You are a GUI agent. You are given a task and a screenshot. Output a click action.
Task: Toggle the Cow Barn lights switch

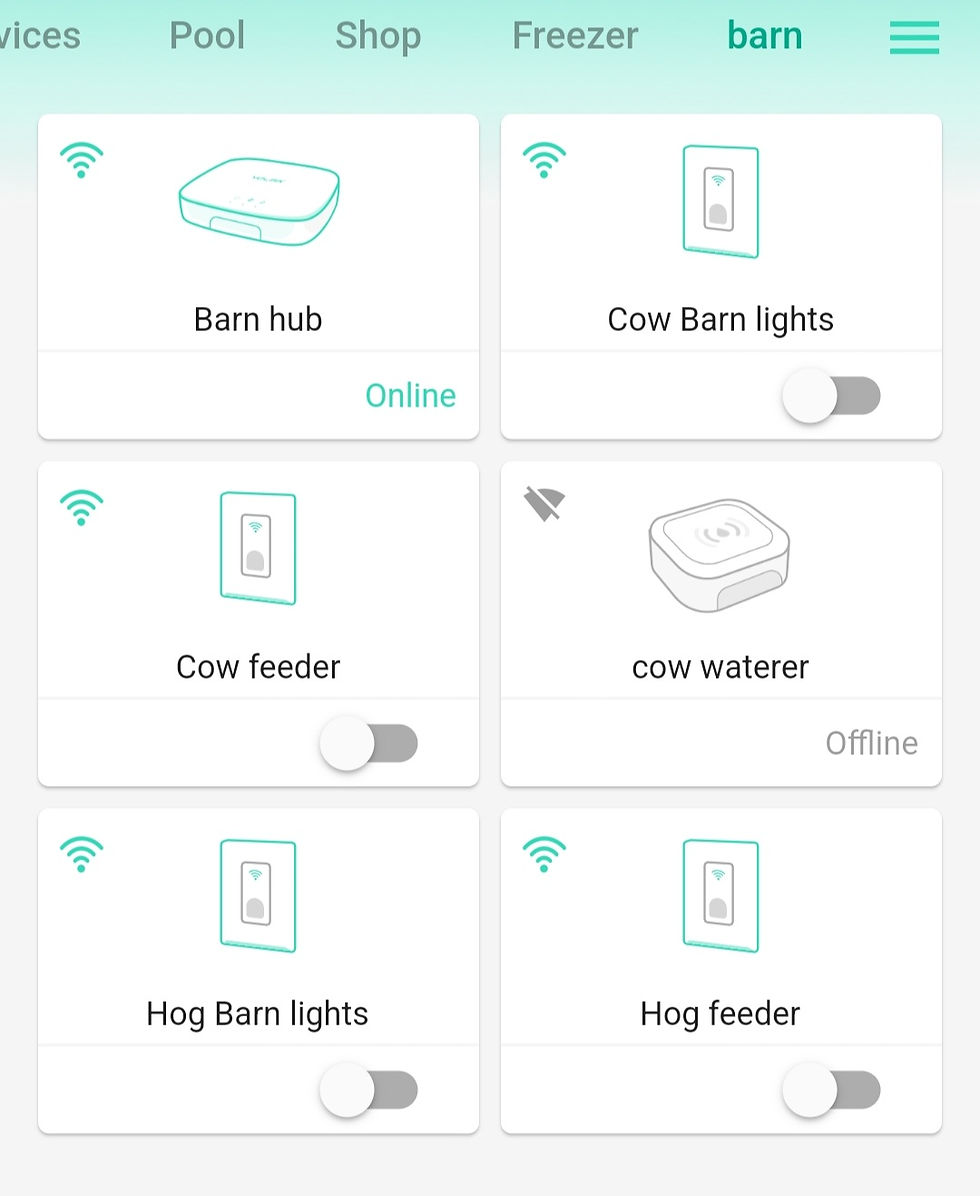pyautogui.click(x=830, y=396)
